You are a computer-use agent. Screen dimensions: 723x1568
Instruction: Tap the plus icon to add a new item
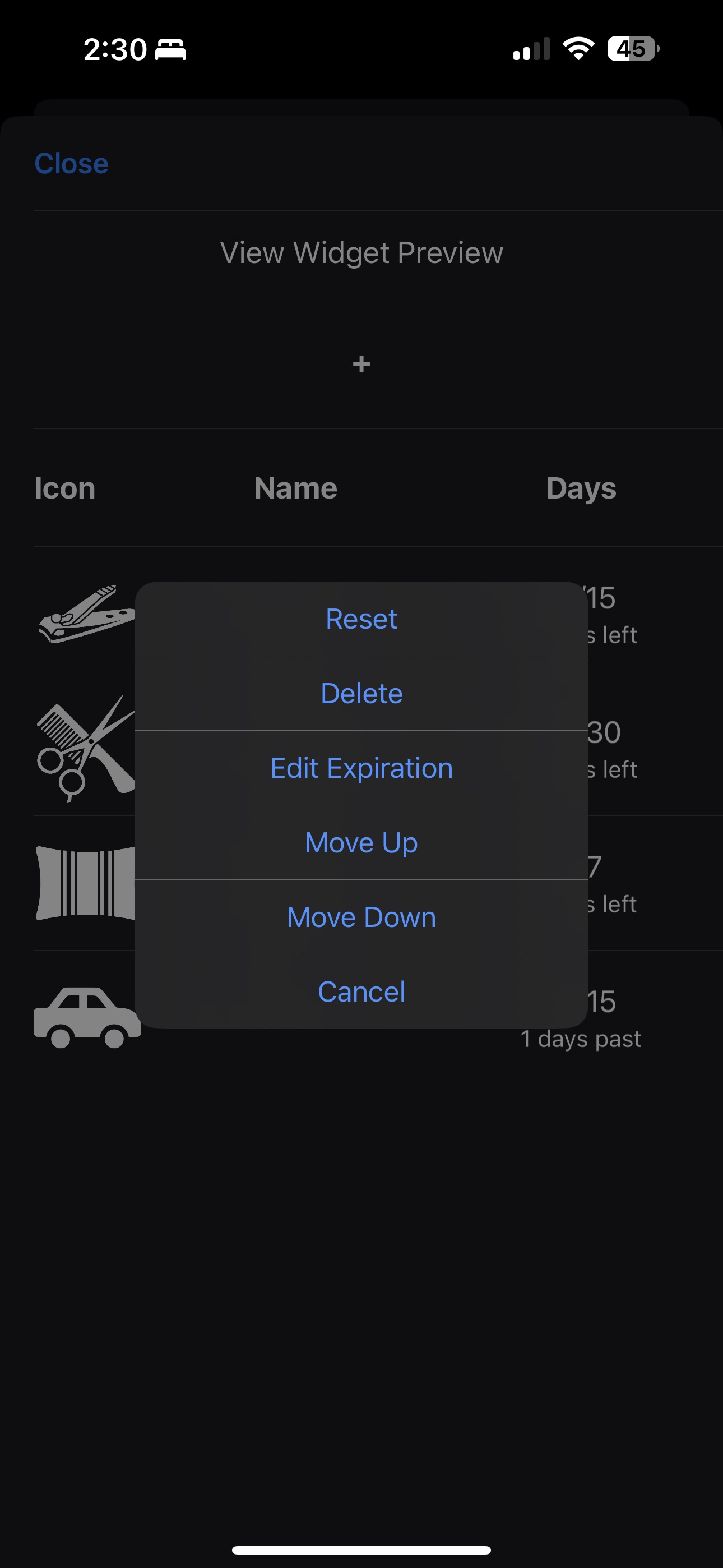tap(361, 364)
